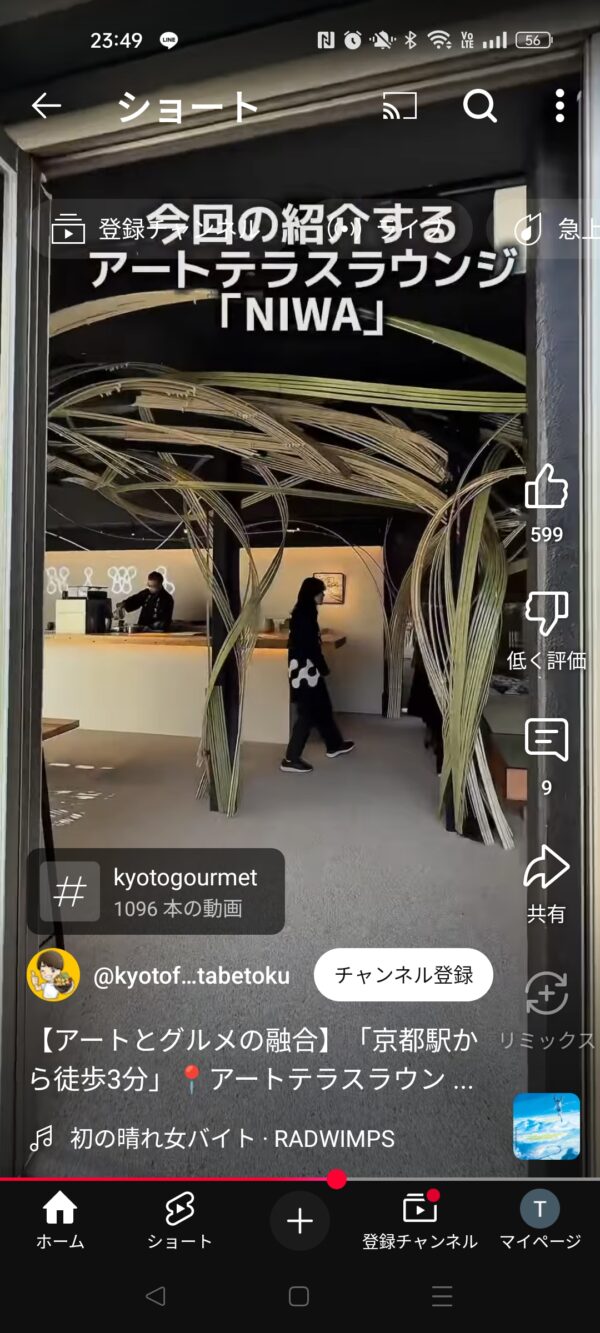Cast the video to a device
This screenshot has width=600, height=1333.
[x=399, y=105]
